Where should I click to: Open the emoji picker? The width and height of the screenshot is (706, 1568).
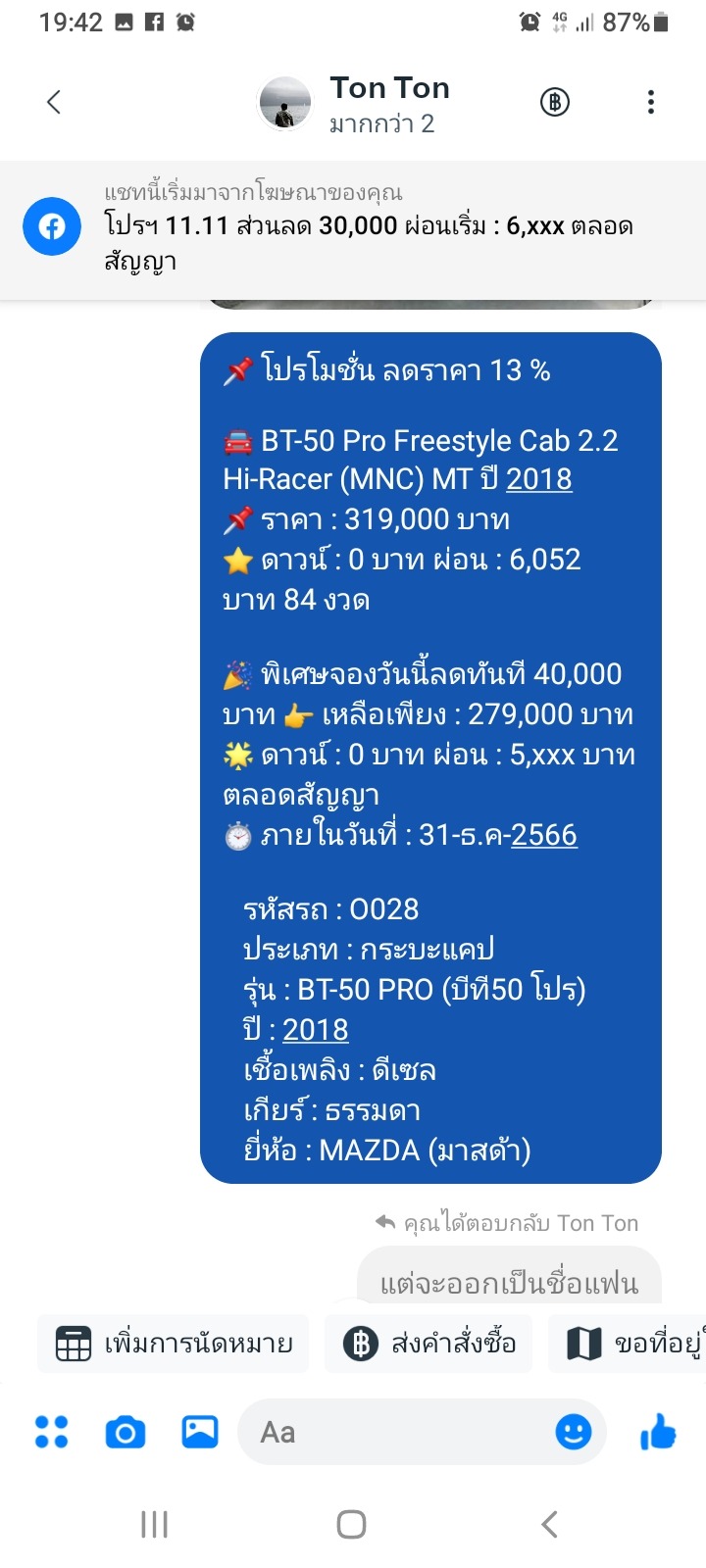(x=574, y=1432)
